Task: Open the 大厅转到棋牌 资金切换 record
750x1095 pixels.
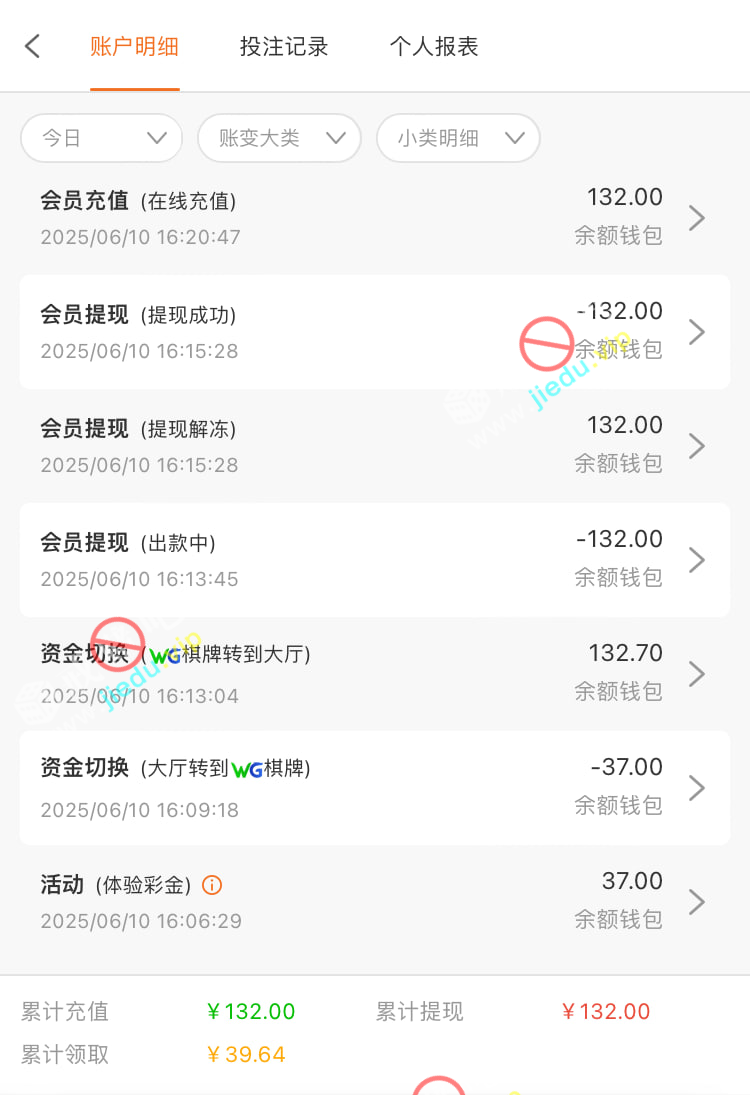Action: [x=374, y=788]
